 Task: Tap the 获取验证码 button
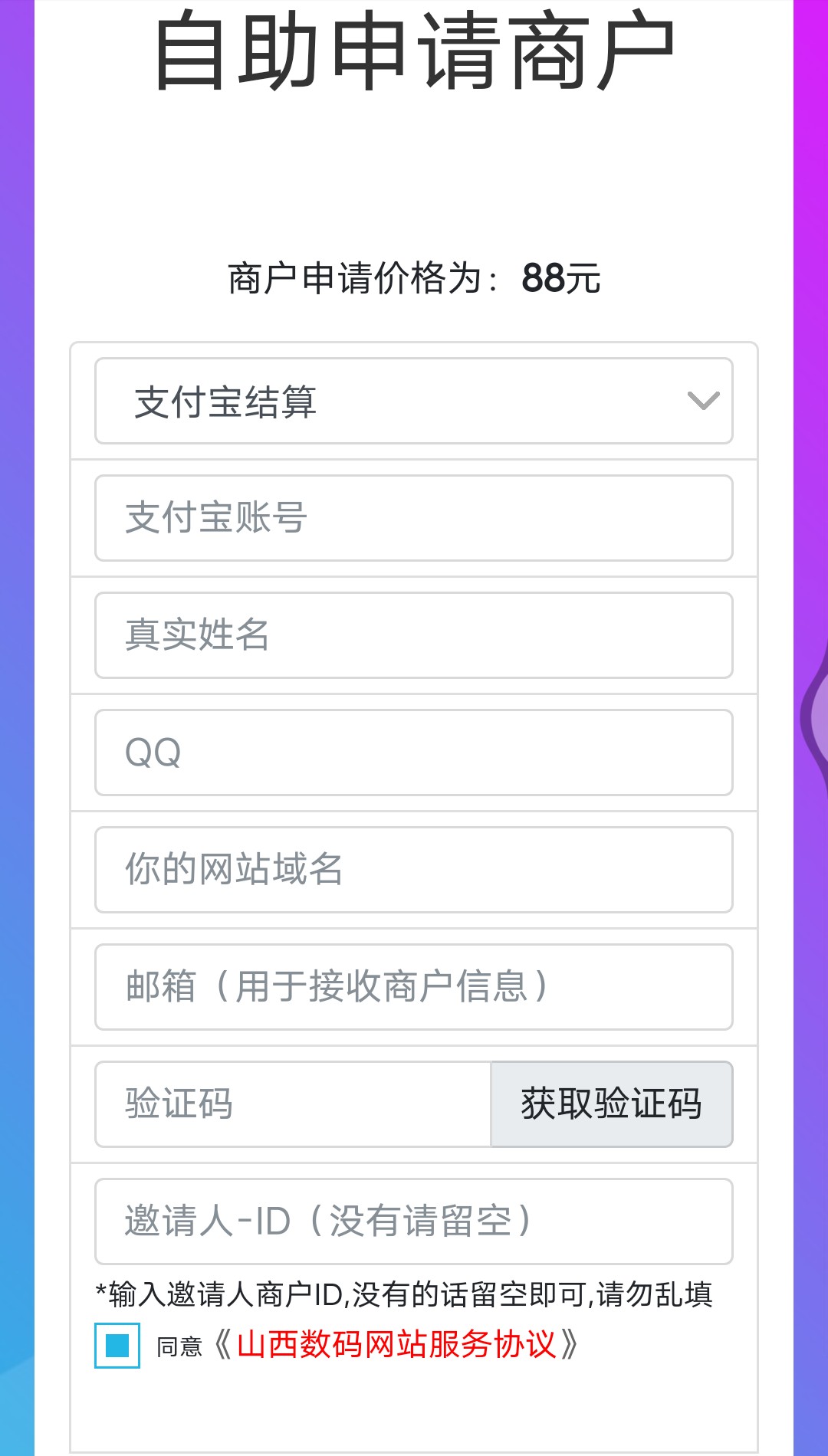click(x=611, y=1104)
